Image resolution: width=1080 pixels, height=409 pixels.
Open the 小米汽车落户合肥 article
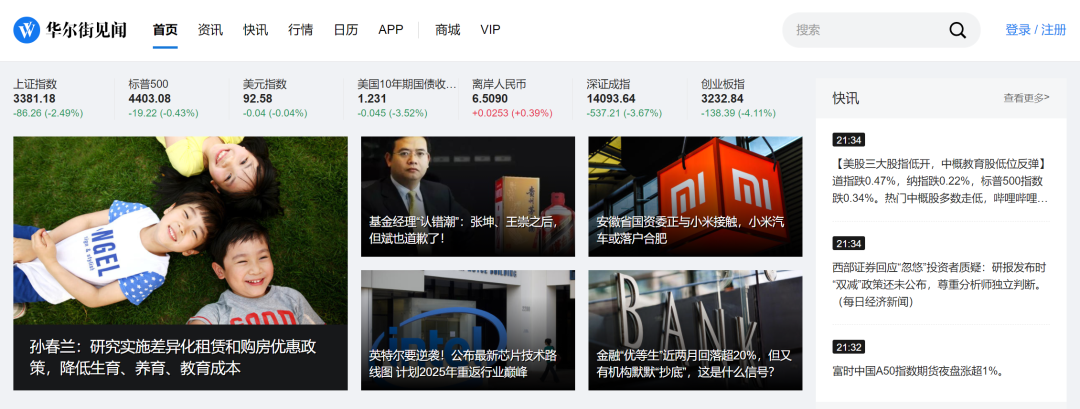point(694,230)
